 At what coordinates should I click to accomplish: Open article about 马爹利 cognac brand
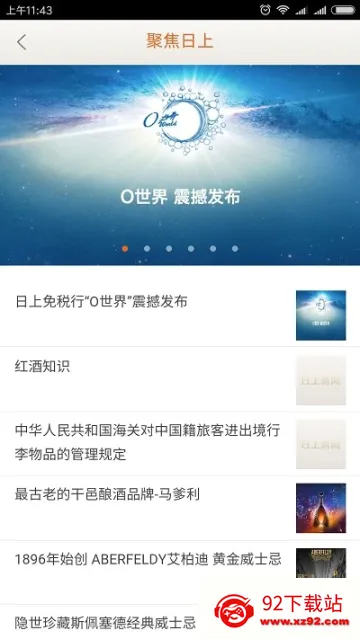[180, 508]
